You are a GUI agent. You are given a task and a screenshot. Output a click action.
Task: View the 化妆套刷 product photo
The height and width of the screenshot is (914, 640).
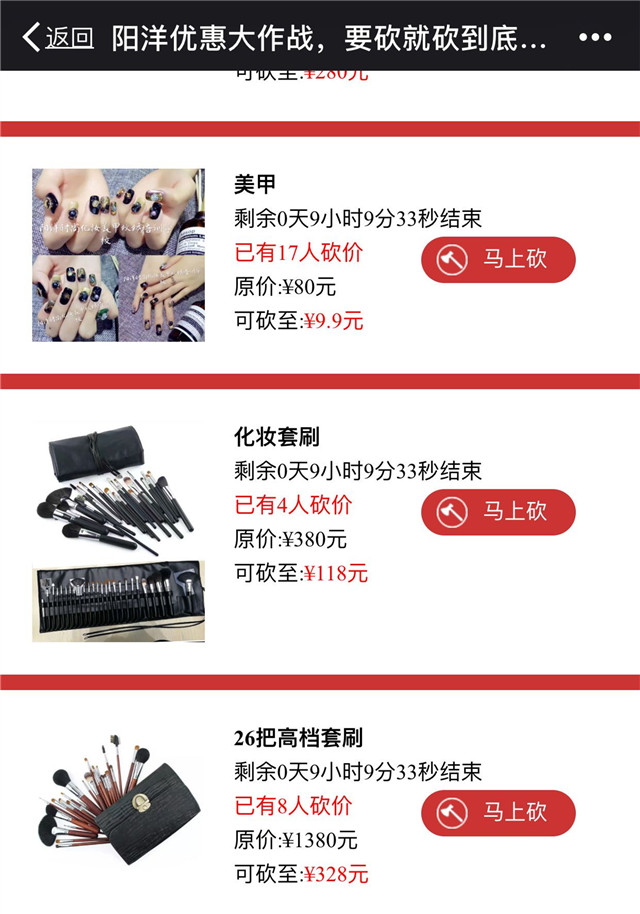(118, 532)
